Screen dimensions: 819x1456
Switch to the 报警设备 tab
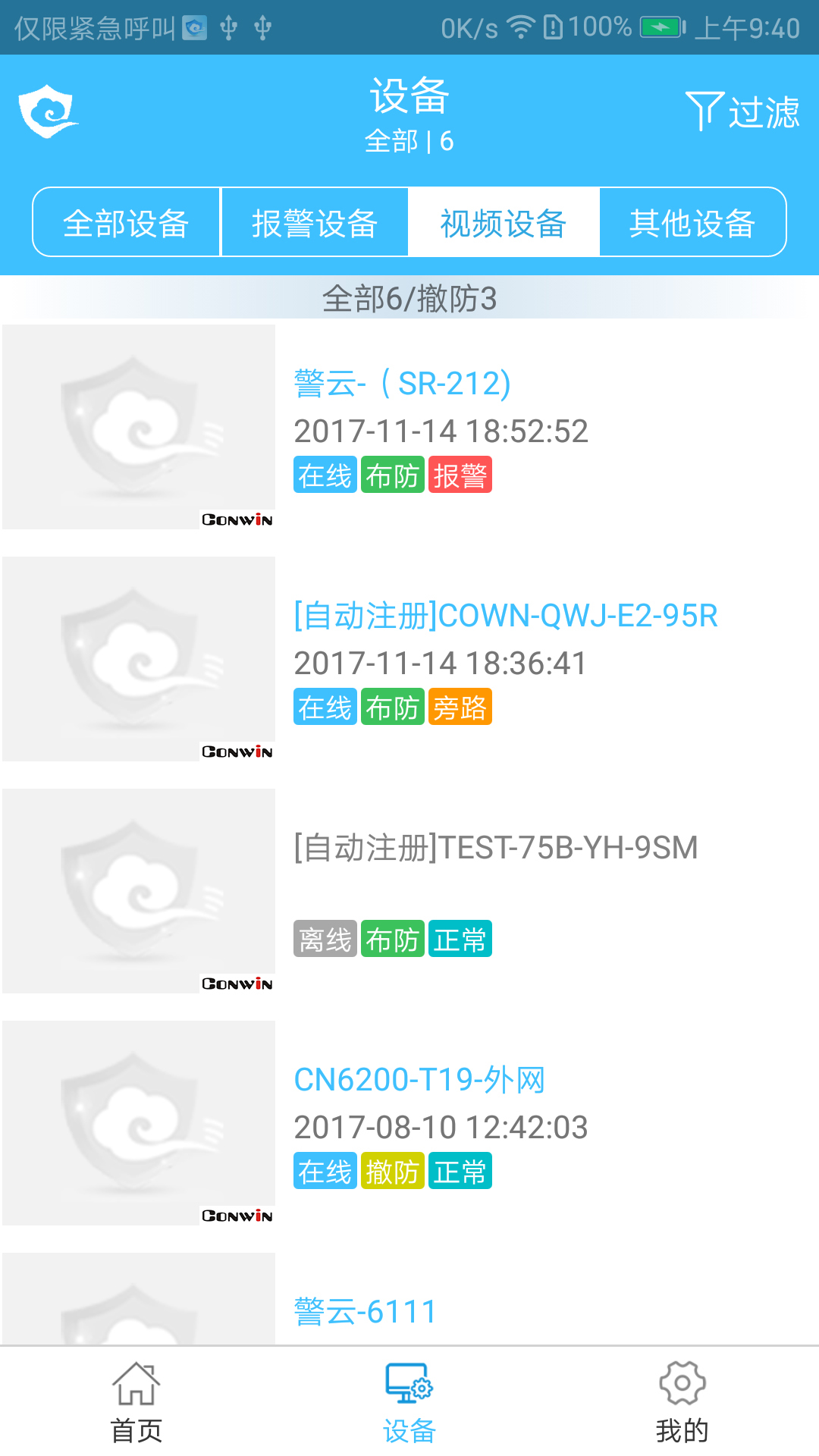[314, 221]
